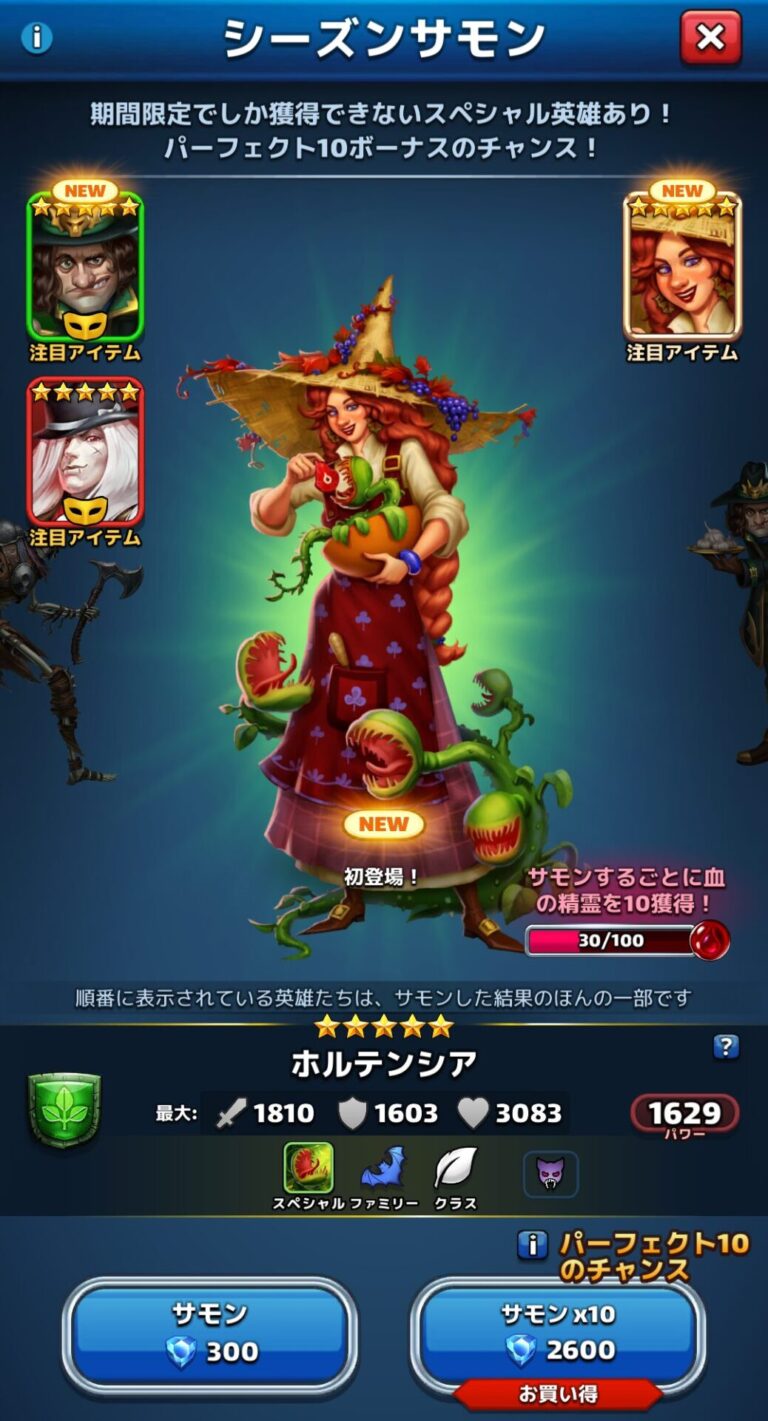
Task: Open the purple mask icon
Action: (550, 1174)
